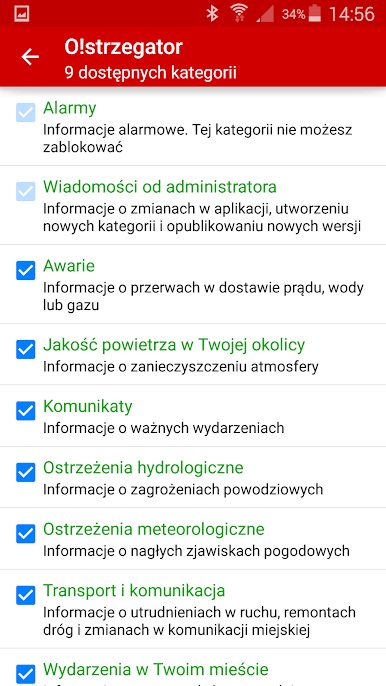The image size is (386, 686).
Task: Uncheck Transport i komunikacja
Action: (25, 595)
